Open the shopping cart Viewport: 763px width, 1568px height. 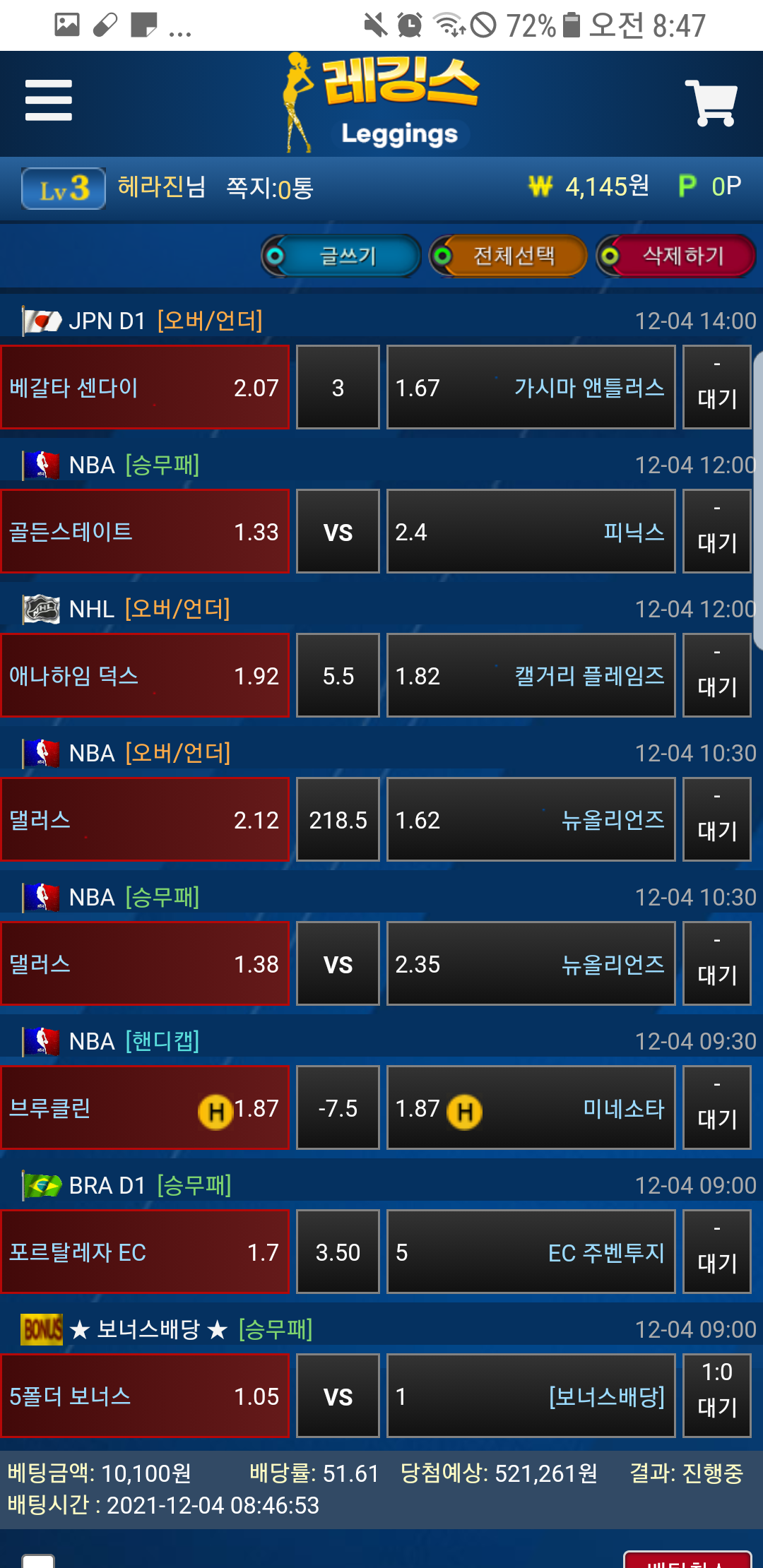point(711,103)
